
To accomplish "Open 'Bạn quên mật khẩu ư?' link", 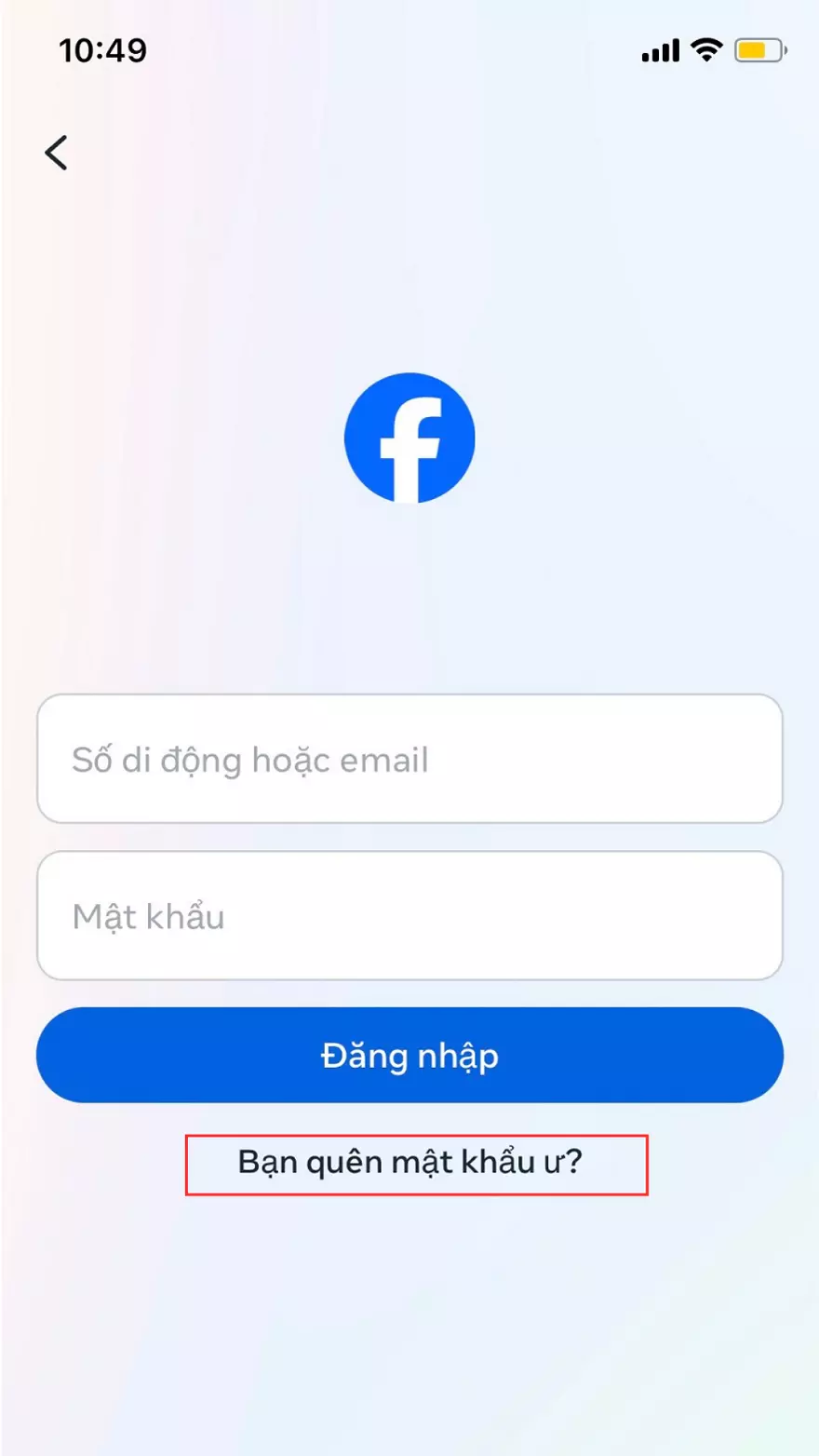I will tap(410, 1162).
